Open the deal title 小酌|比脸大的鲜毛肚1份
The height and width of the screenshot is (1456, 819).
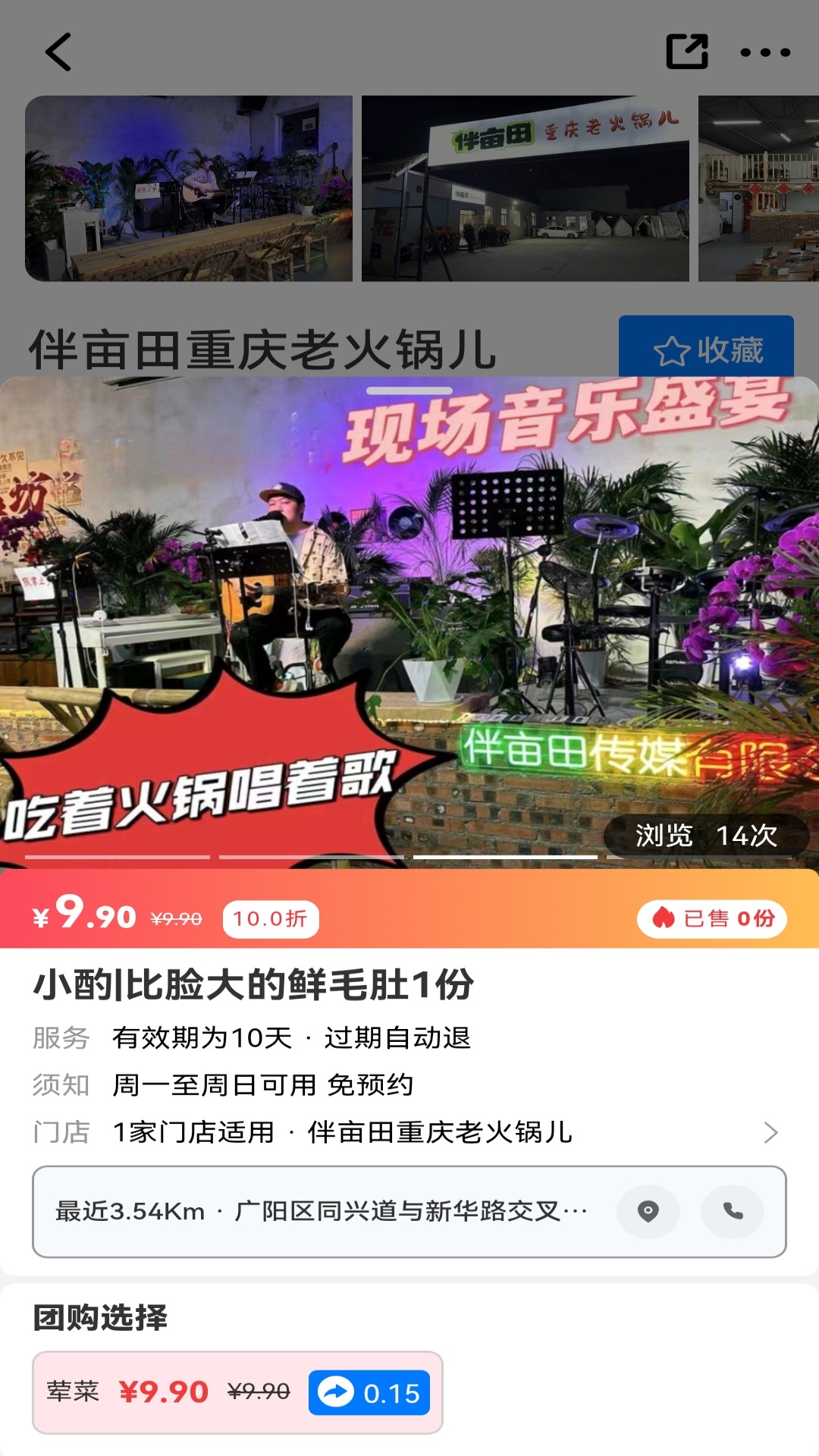[253, 983]
